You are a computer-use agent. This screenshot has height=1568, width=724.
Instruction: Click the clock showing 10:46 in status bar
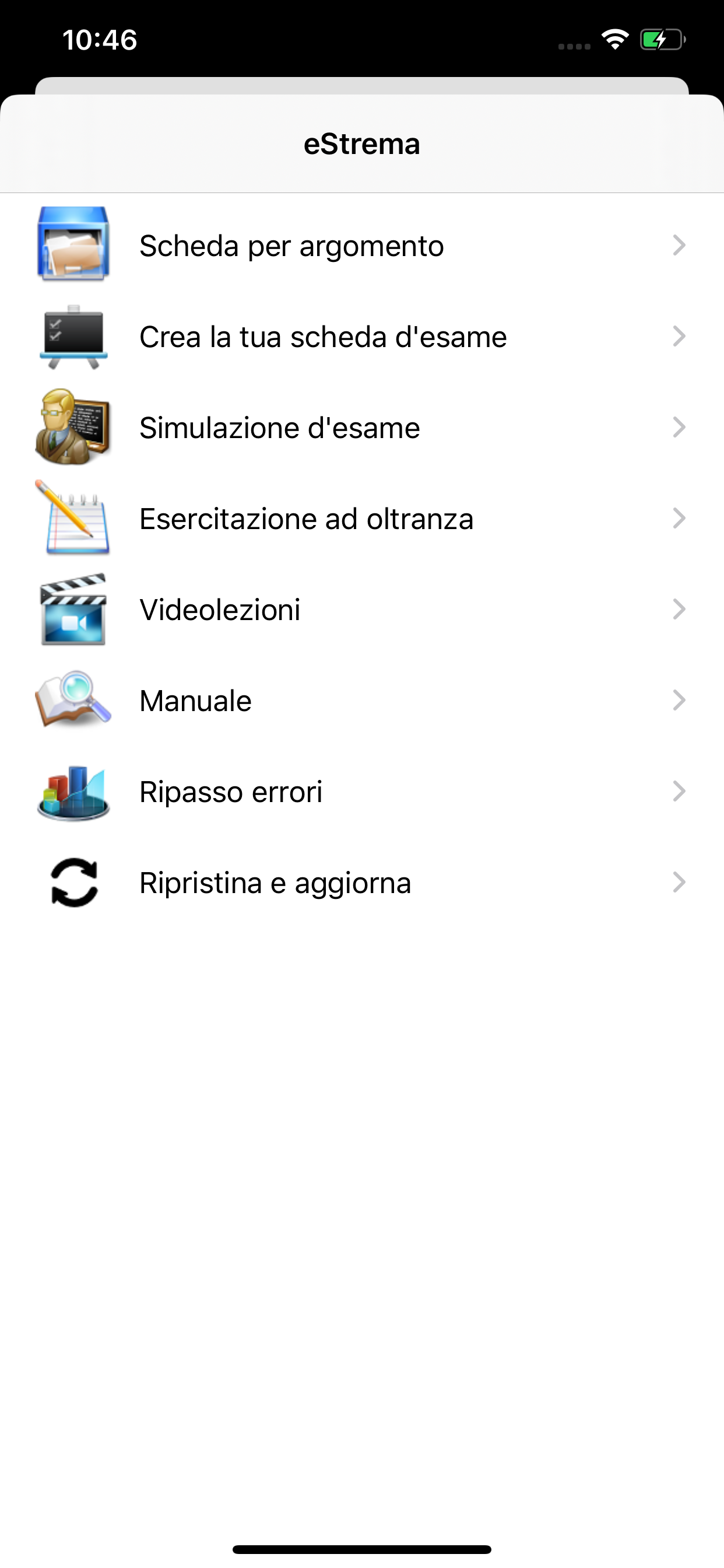pyautogui.click(x=101, y=39)
